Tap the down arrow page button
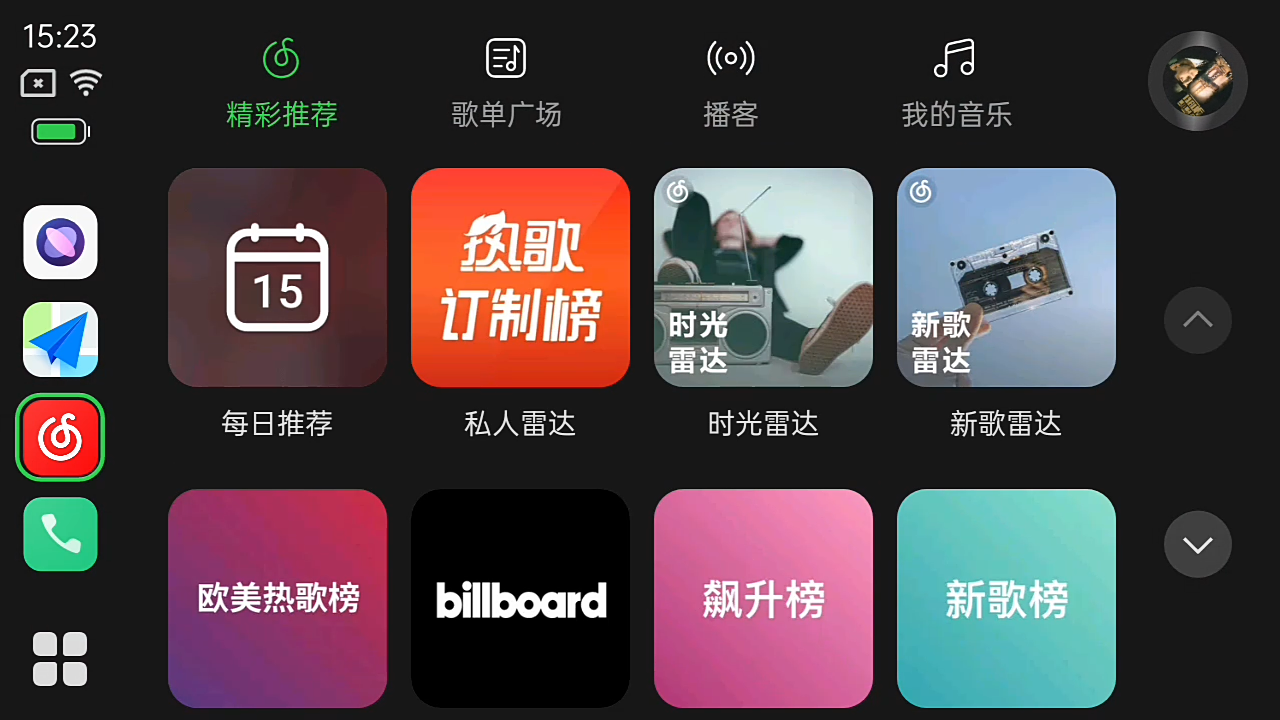This screenshot has height=720, width=1280. (1197, 544)
